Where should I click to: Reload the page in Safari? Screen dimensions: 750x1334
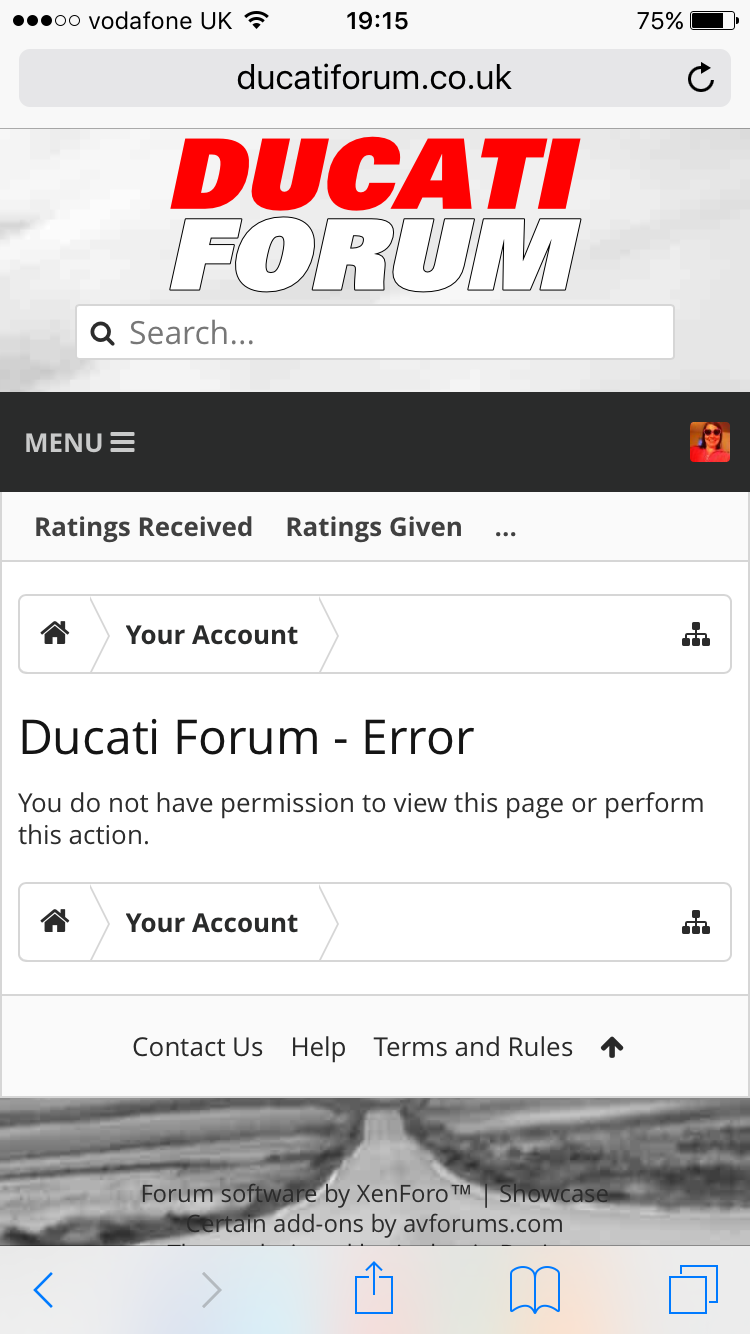(x=701, y=78)
